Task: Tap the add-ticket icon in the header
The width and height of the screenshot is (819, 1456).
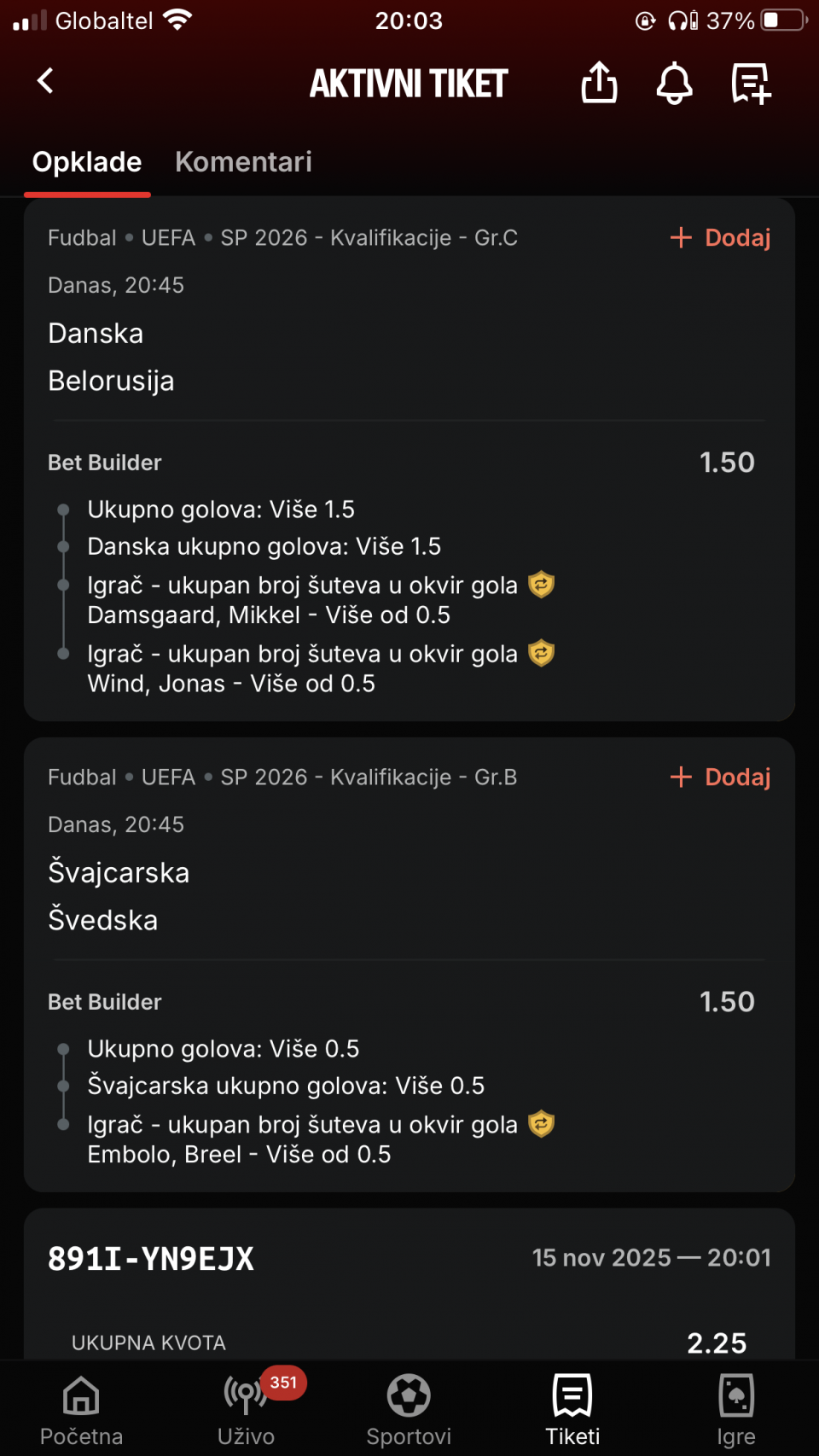Action: pos(751,83)
